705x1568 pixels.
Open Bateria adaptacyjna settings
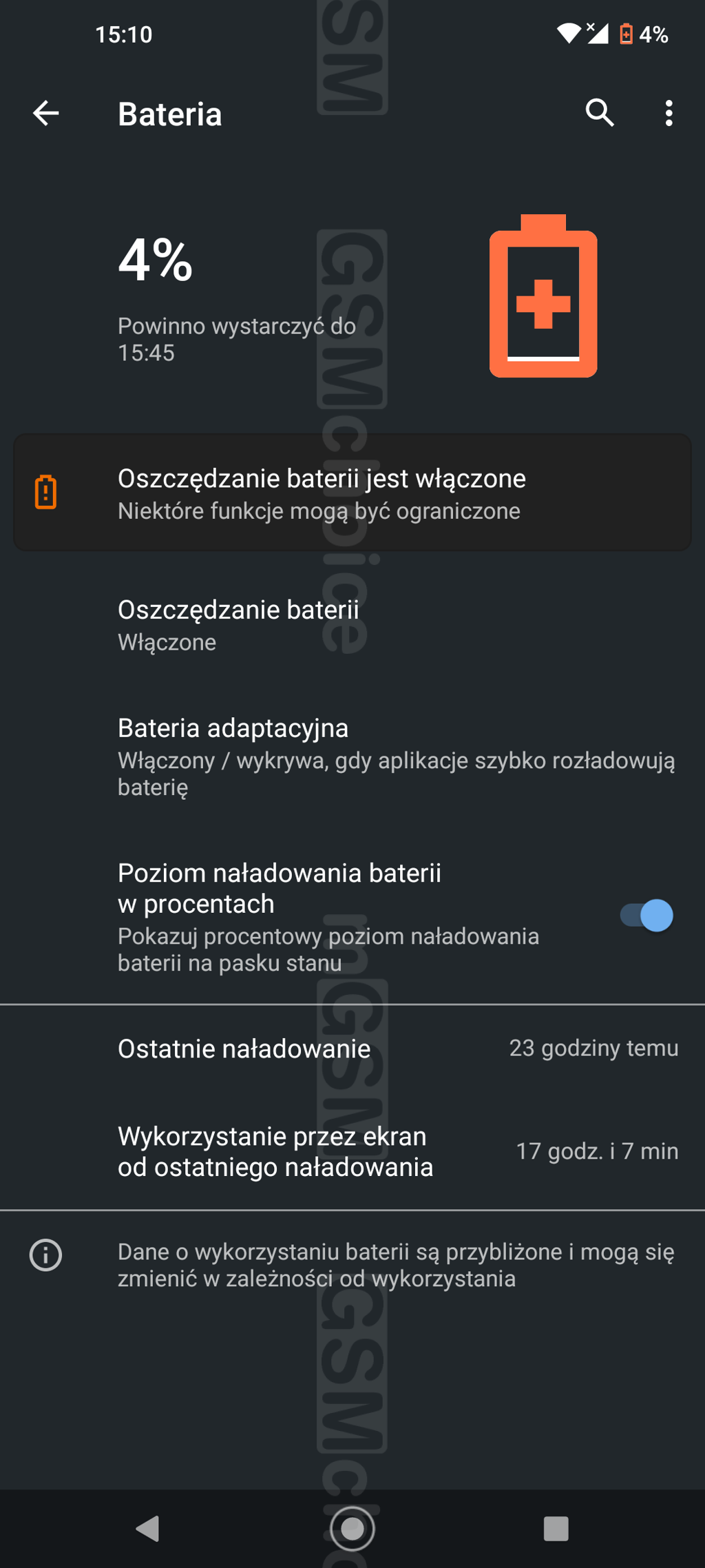coord(352,757)
